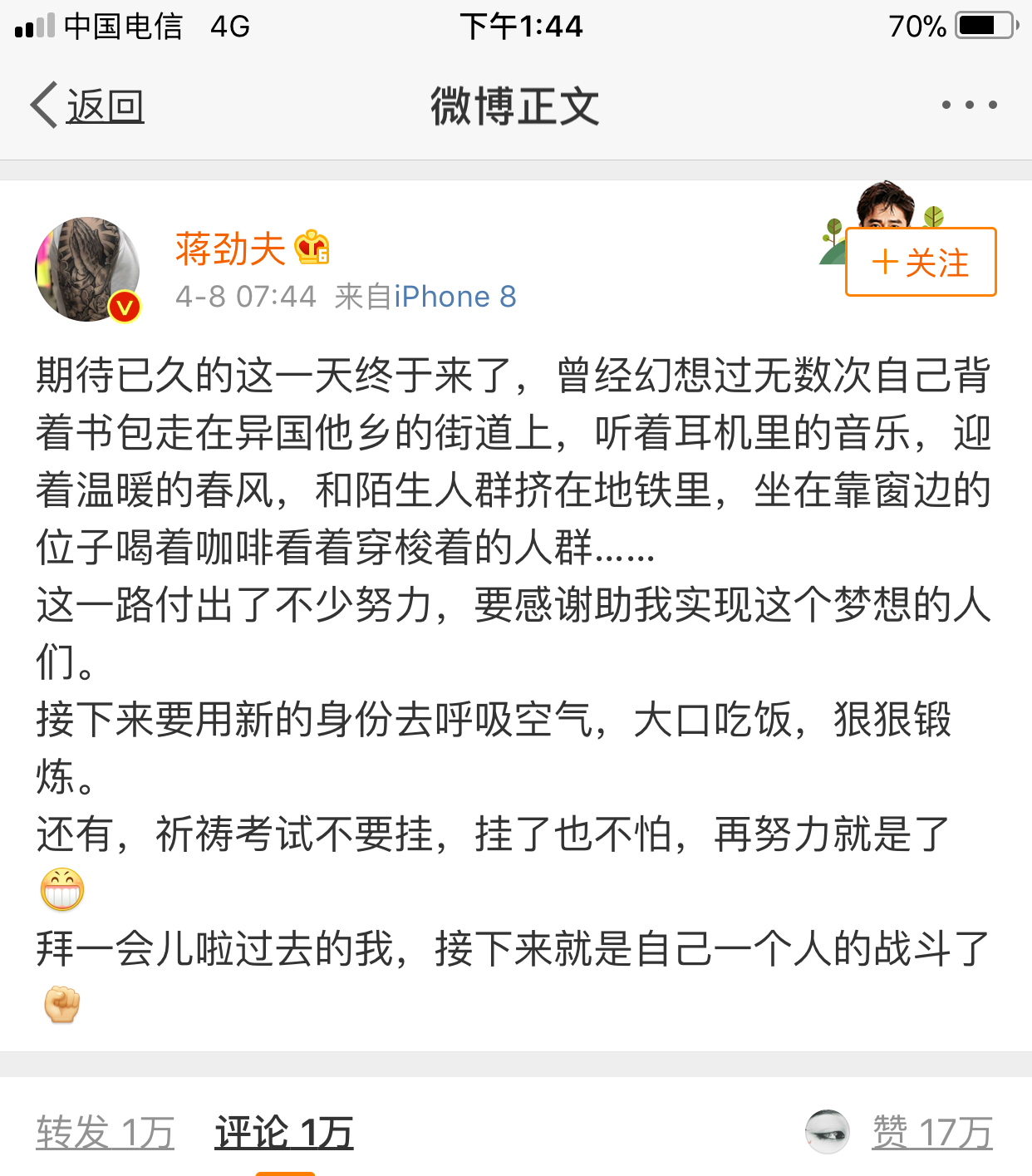This screenshot has width=1032, height=1176.
Task: Open 蒋劲夫's profile picture
Action: pyautogui.click(x=87, y=269)
